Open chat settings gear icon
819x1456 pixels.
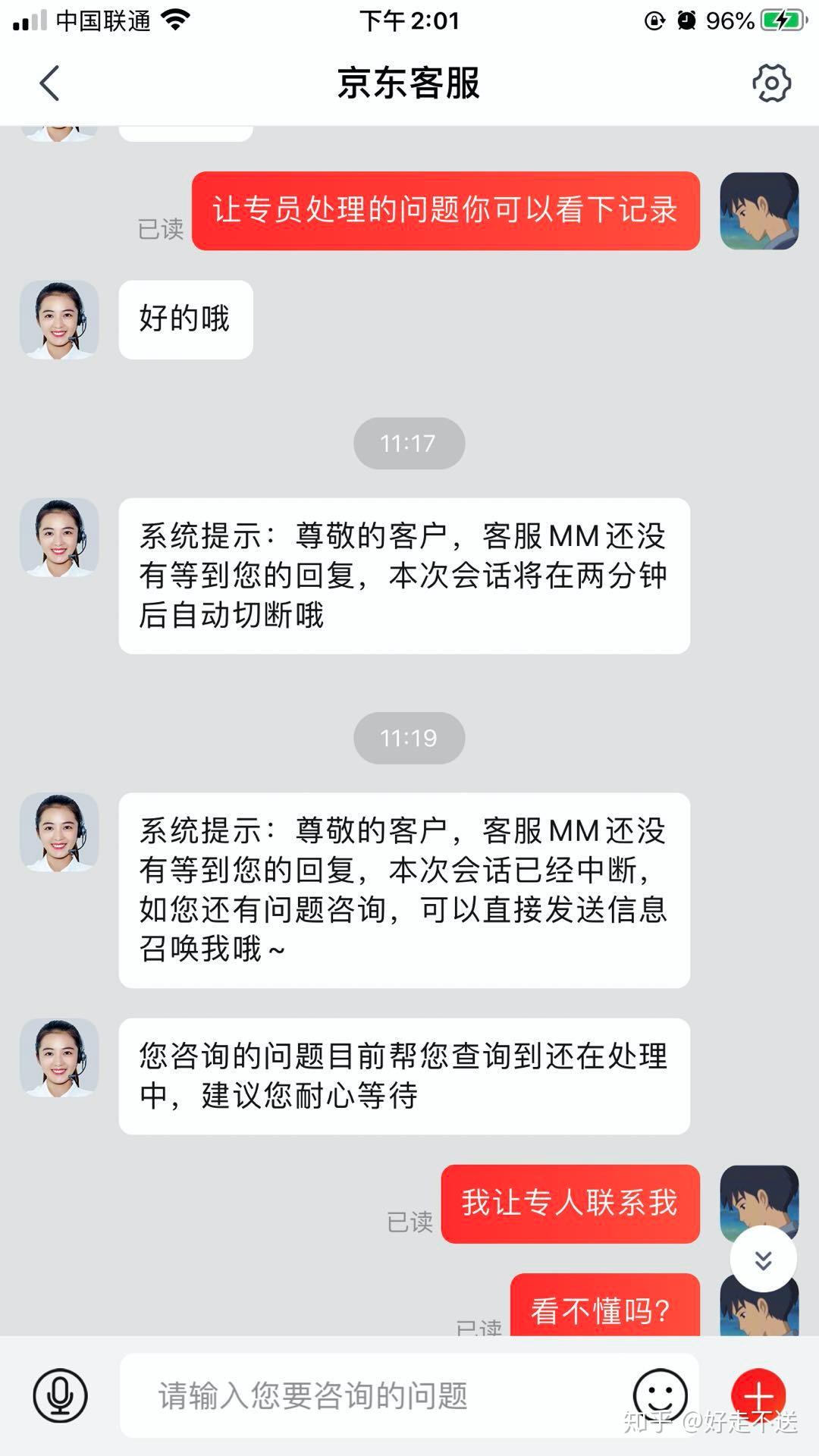point(771,83)
